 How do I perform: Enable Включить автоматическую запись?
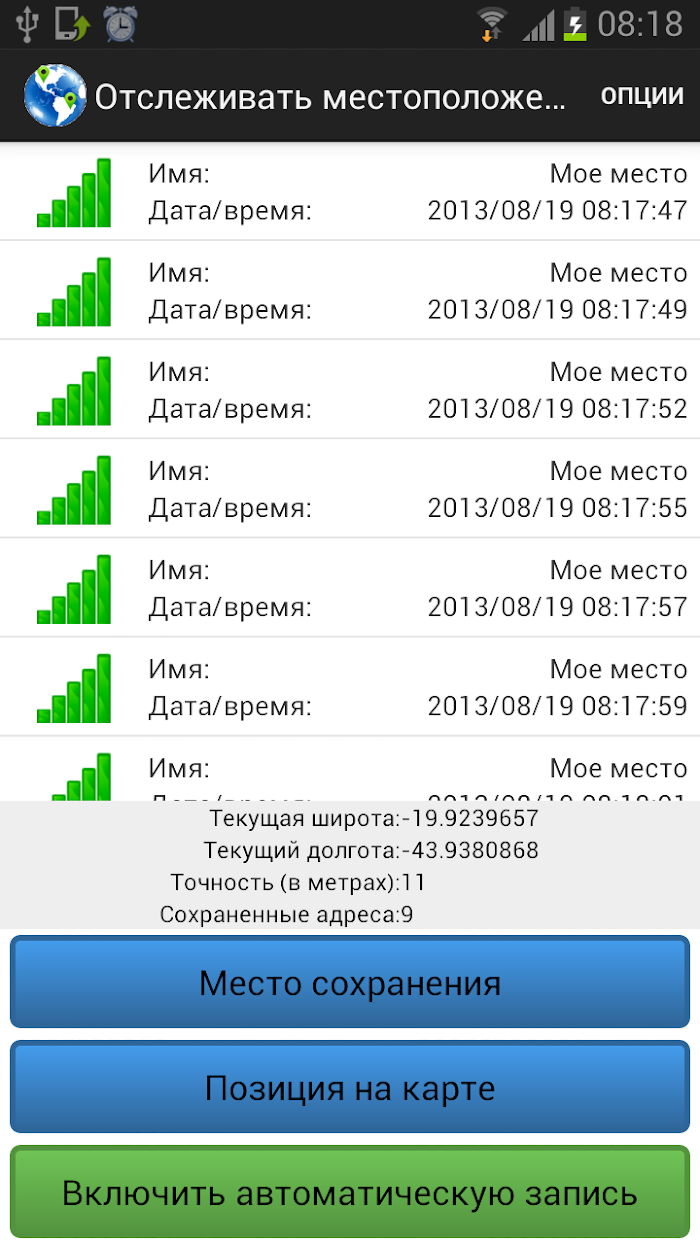pos(350,1192)
